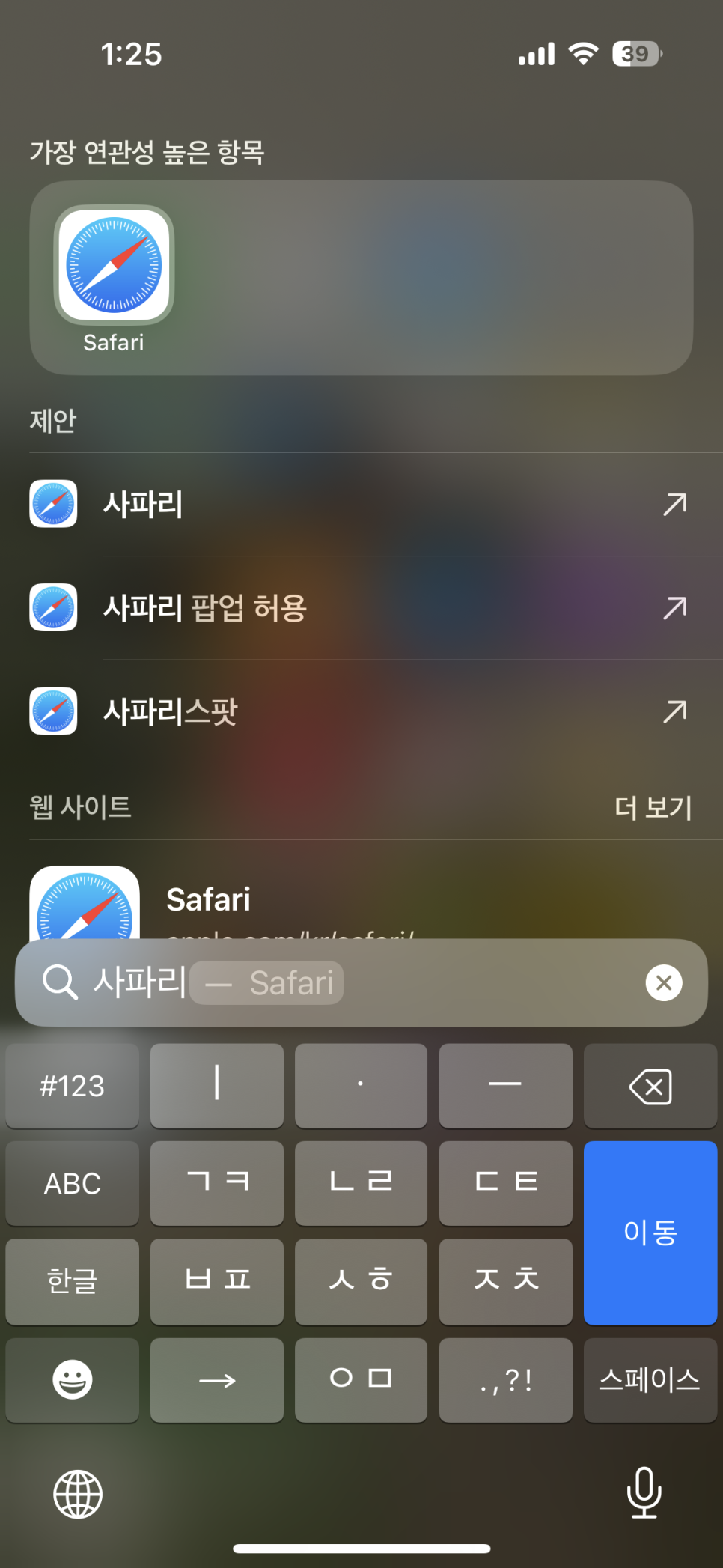Viewport: 723px width, 1568px height.
Task: Select the 사파리스팟 suggestion
Action: [x=359, y=711]
